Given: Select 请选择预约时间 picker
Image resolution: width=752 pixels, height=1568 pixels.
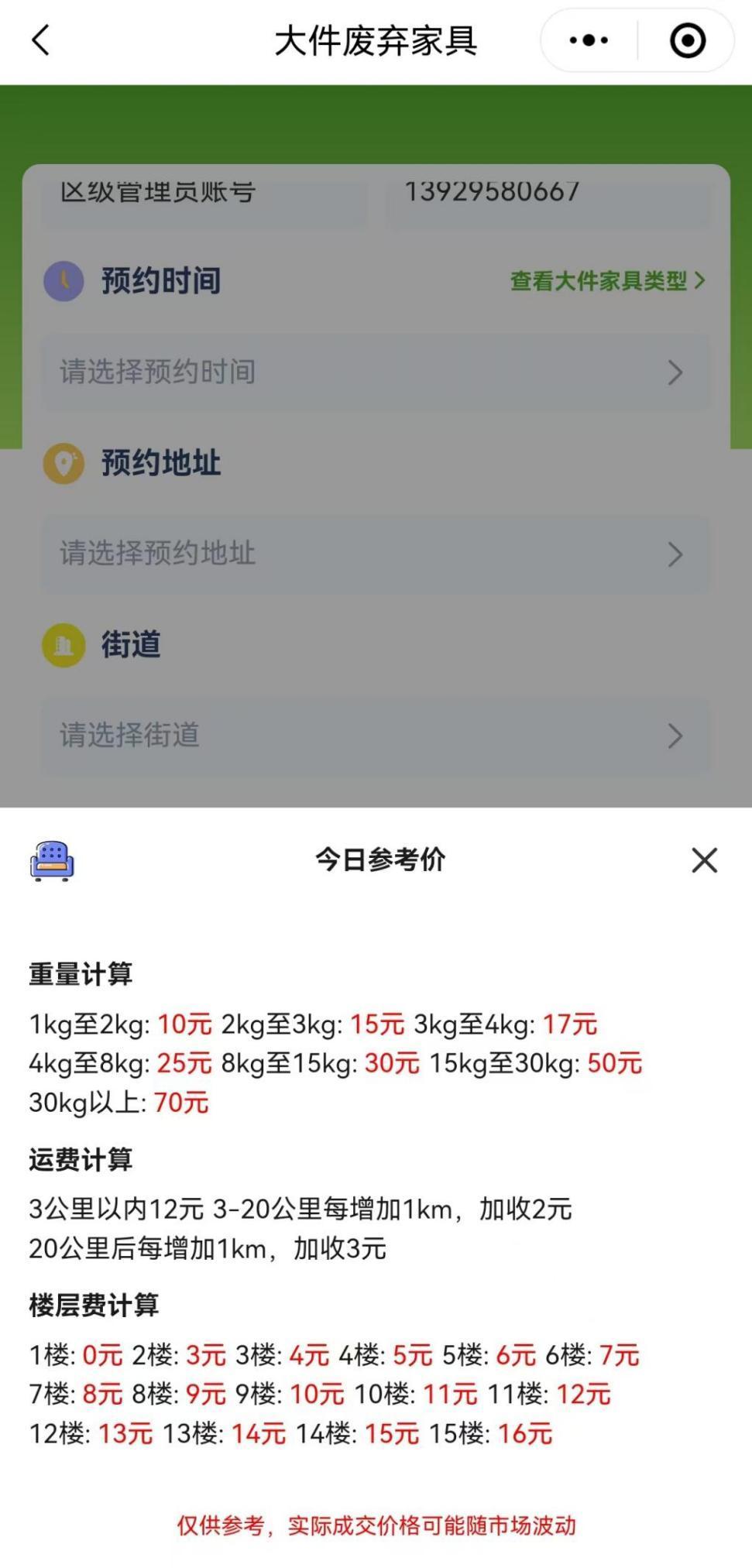Looking at the screenshot, I should [x=375, y=372].
